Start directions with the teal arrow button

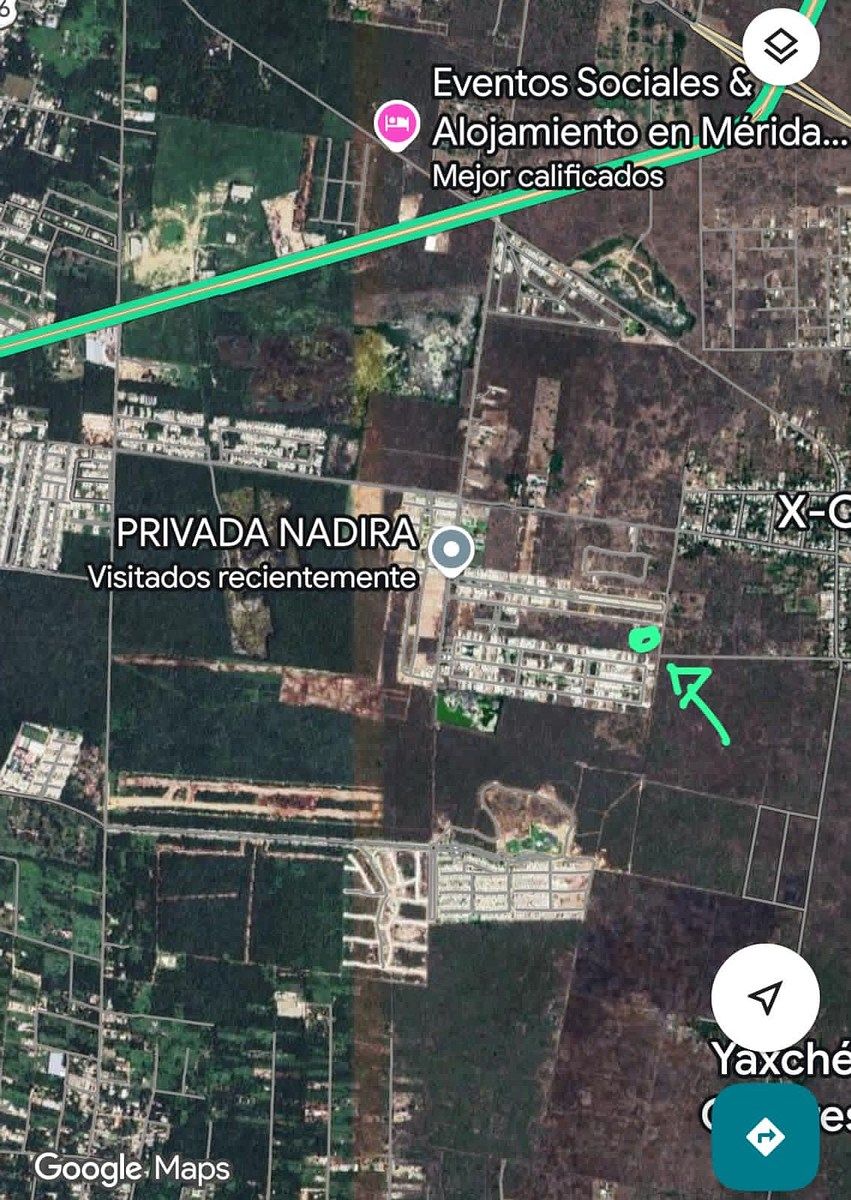765,1136
